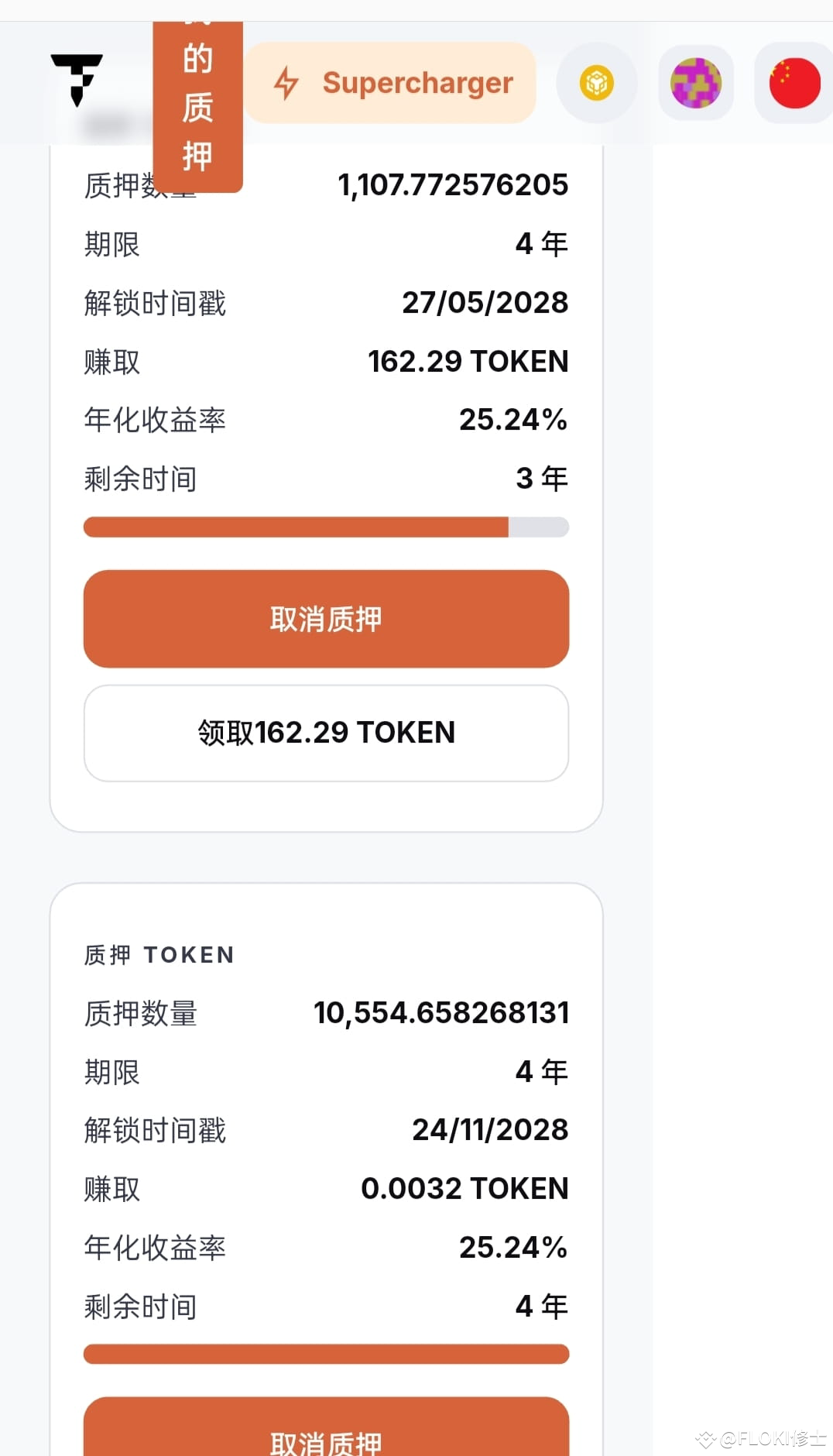Select the staked amount 1,107.772576205
This screenshot has height=1456, width=833.
tap(454, 184)
